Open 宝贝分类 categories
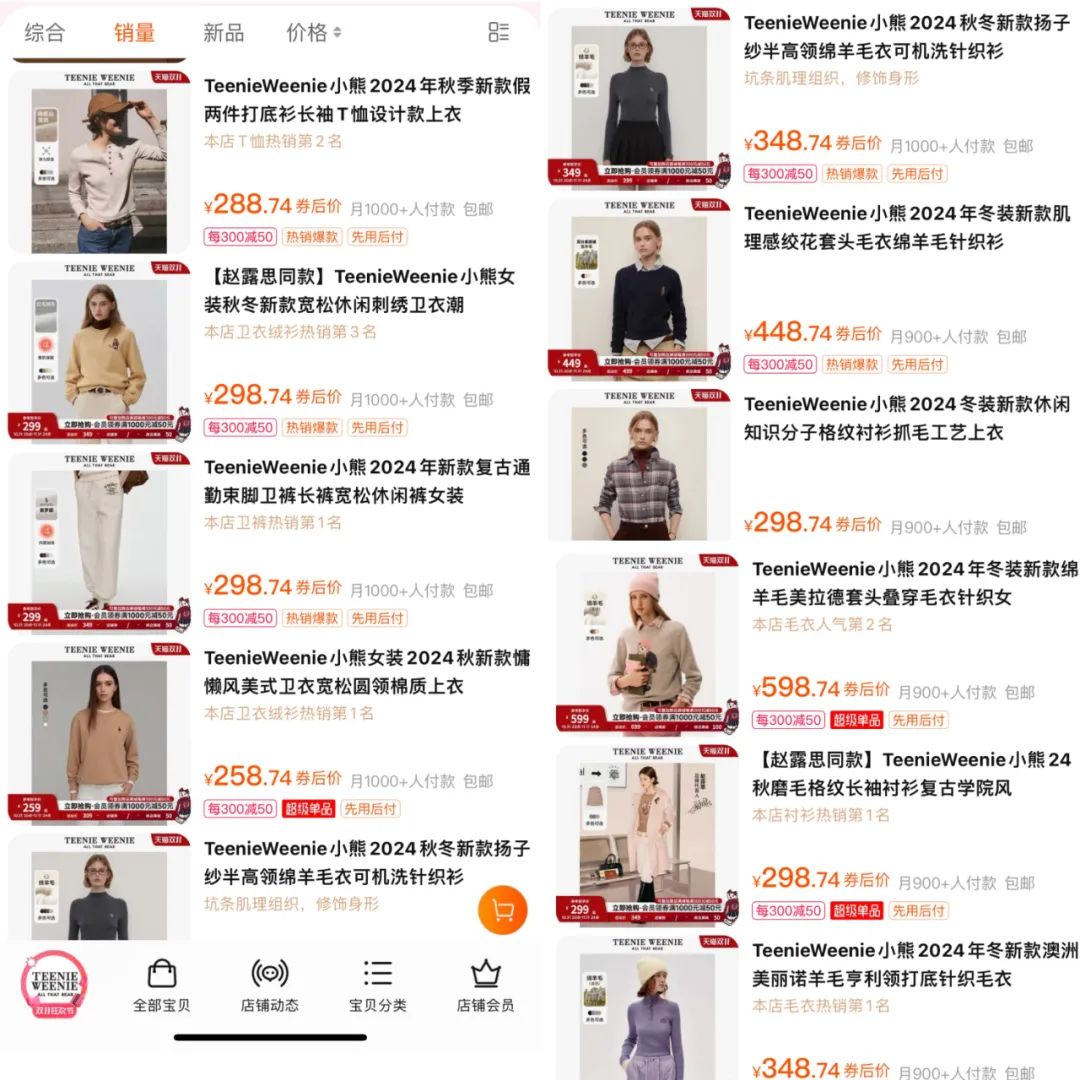1080x1080 pixels. point(377,985)
